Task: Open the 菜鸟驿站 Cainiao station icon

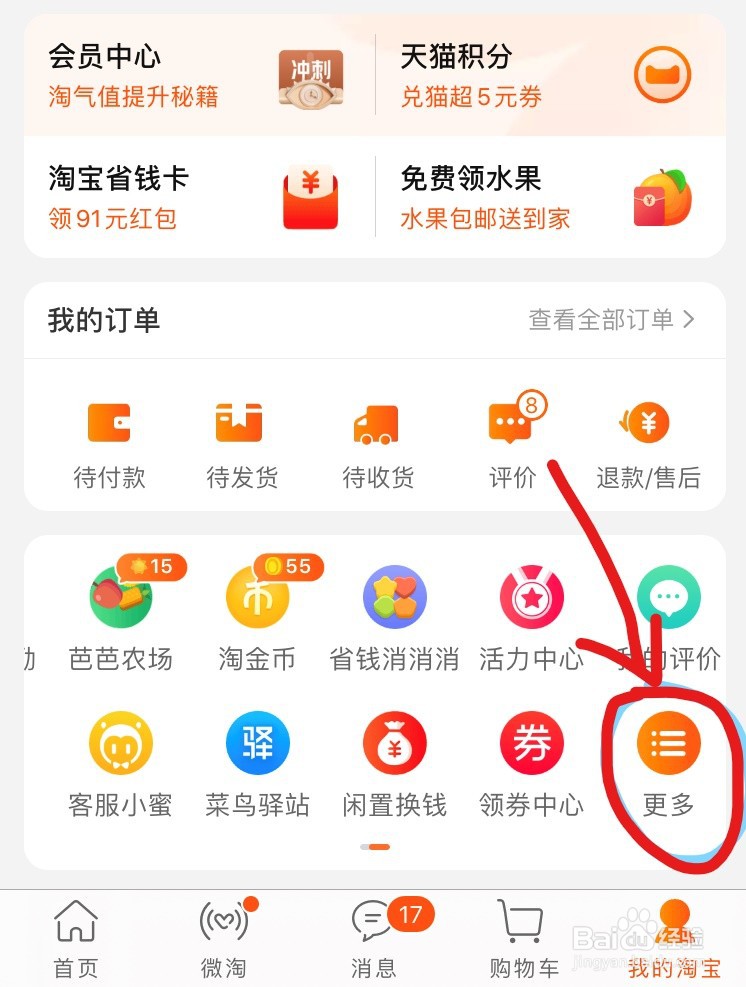Action: click(257, 765)
